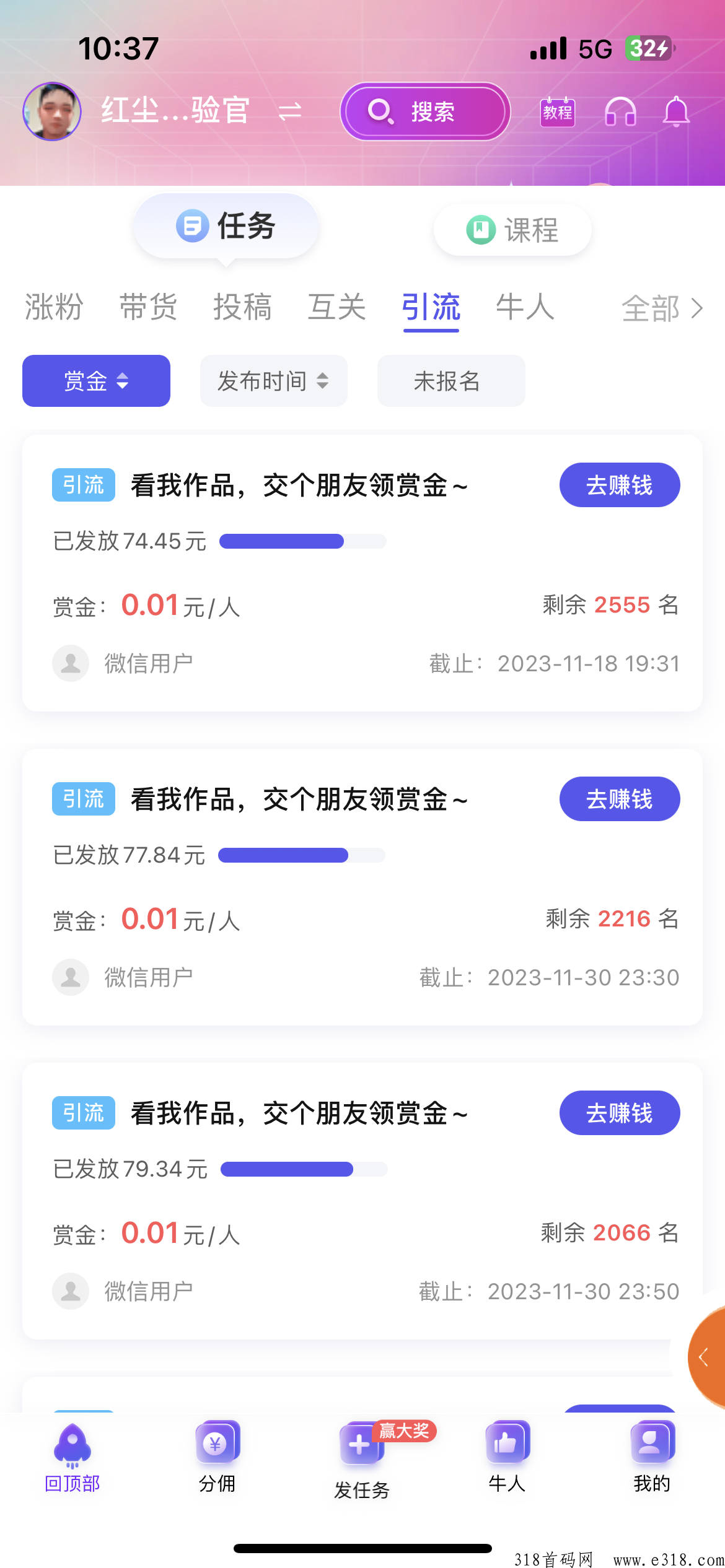Viewport: 725px width, 1568px height.
Task: Tap the account switch arrows icon
Action: pyautogui.click(x=289, y=111)
